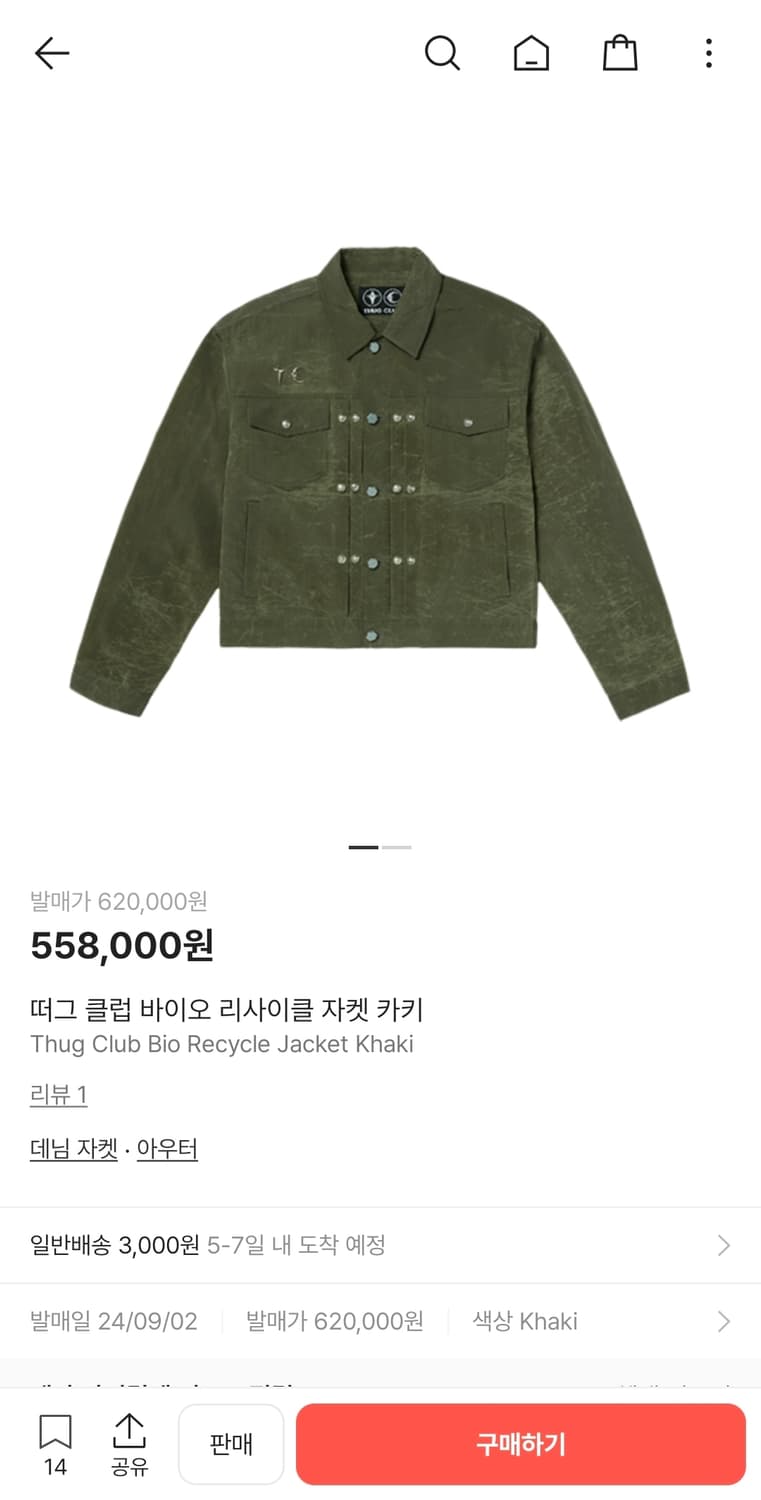Browse the 데님 자켓 category link

point(74,1150)
